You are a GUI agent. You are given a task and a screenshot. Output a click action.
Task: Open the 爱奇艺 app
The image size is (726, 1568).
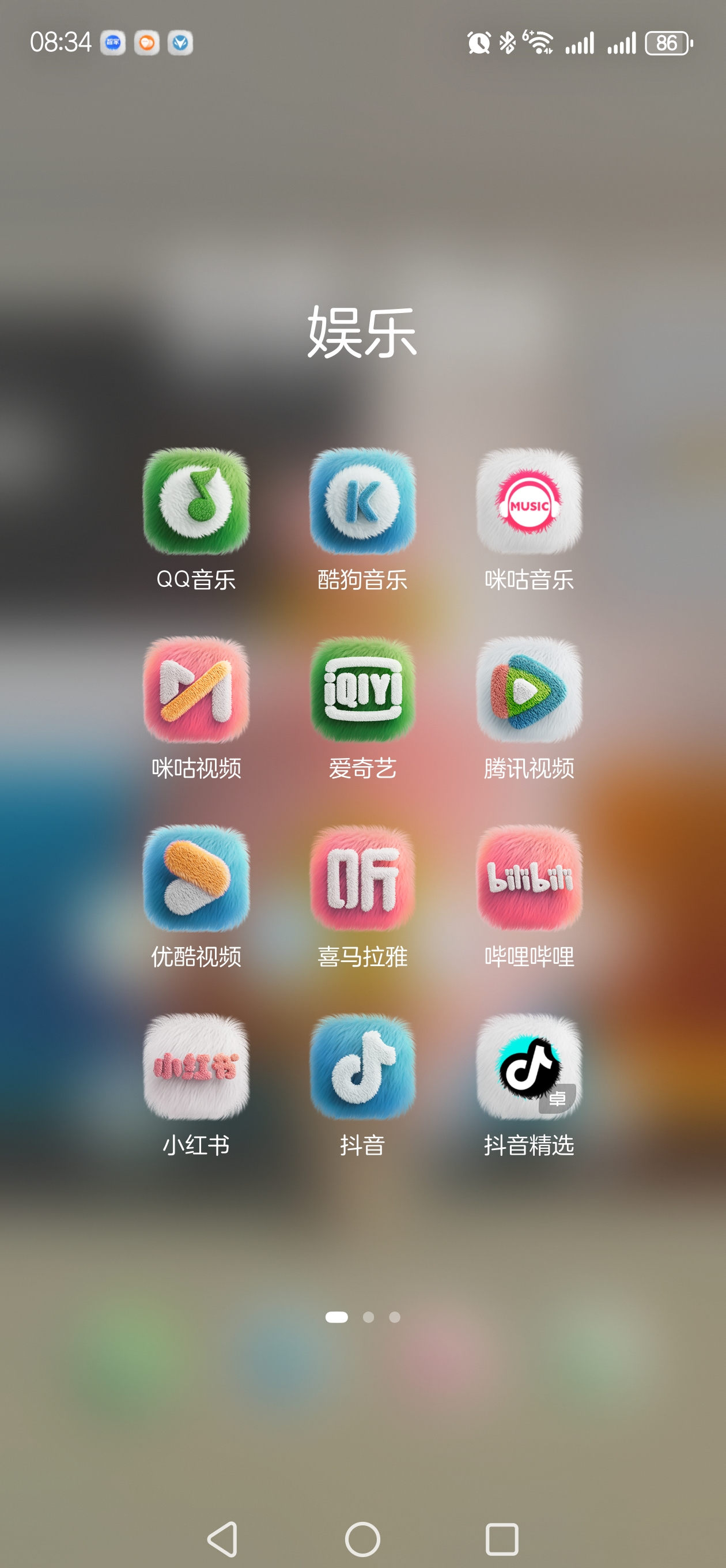(362, 689)
